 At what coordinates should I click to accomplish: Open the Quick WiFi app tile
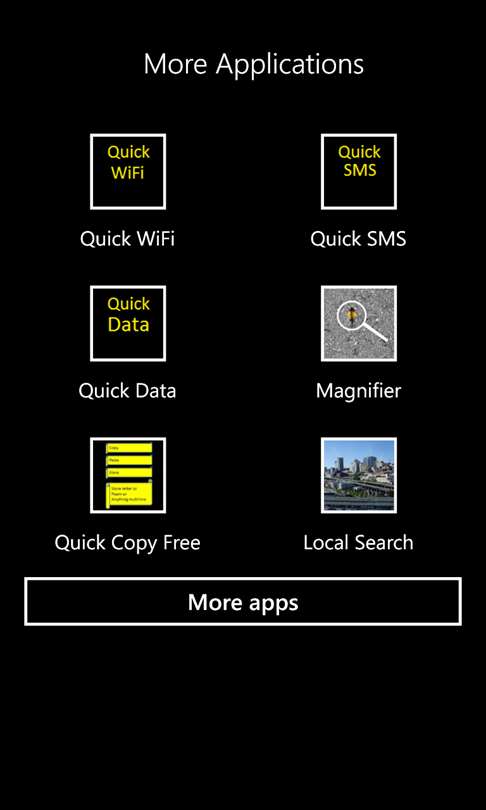[x=128, y=172]
